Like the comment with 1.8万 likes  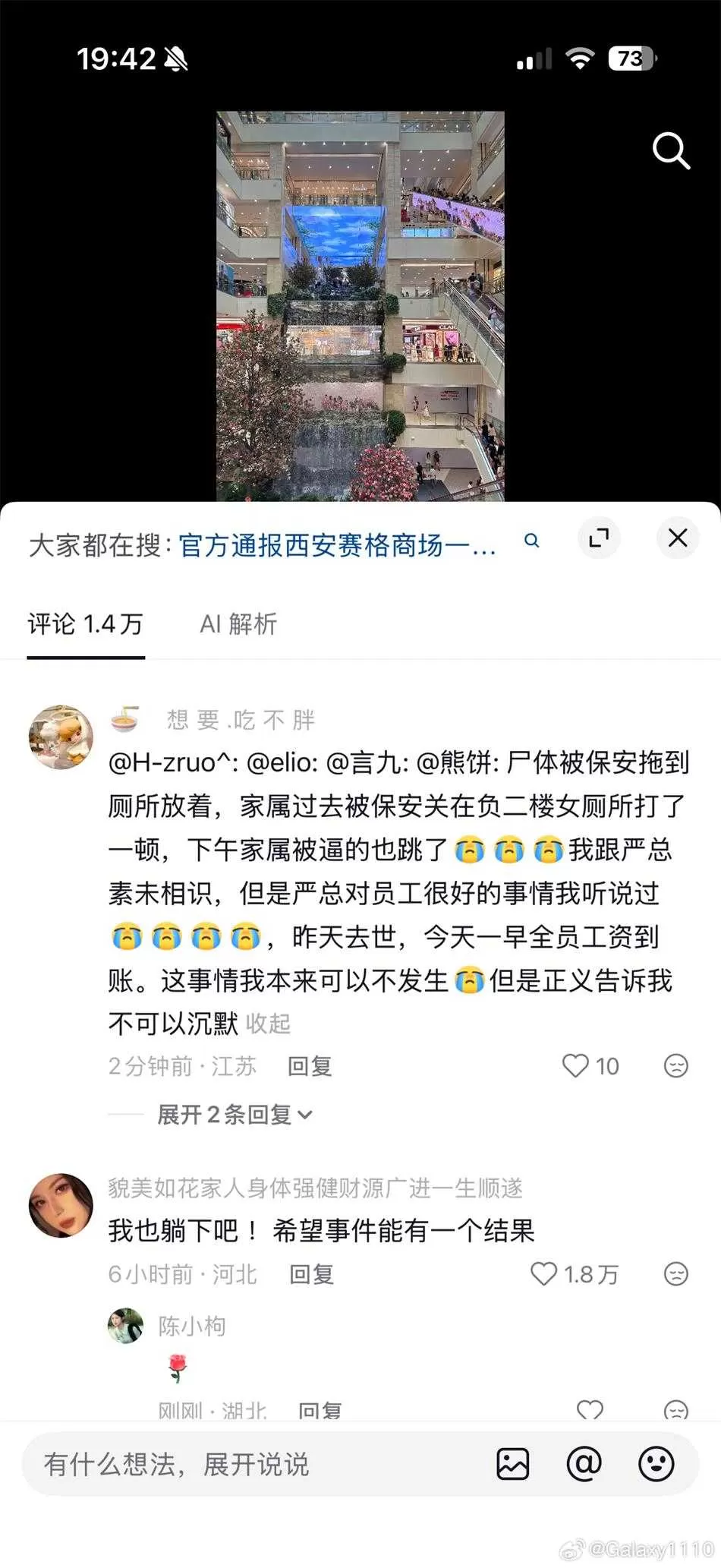pyautogui.click(x=575, y=1274)
